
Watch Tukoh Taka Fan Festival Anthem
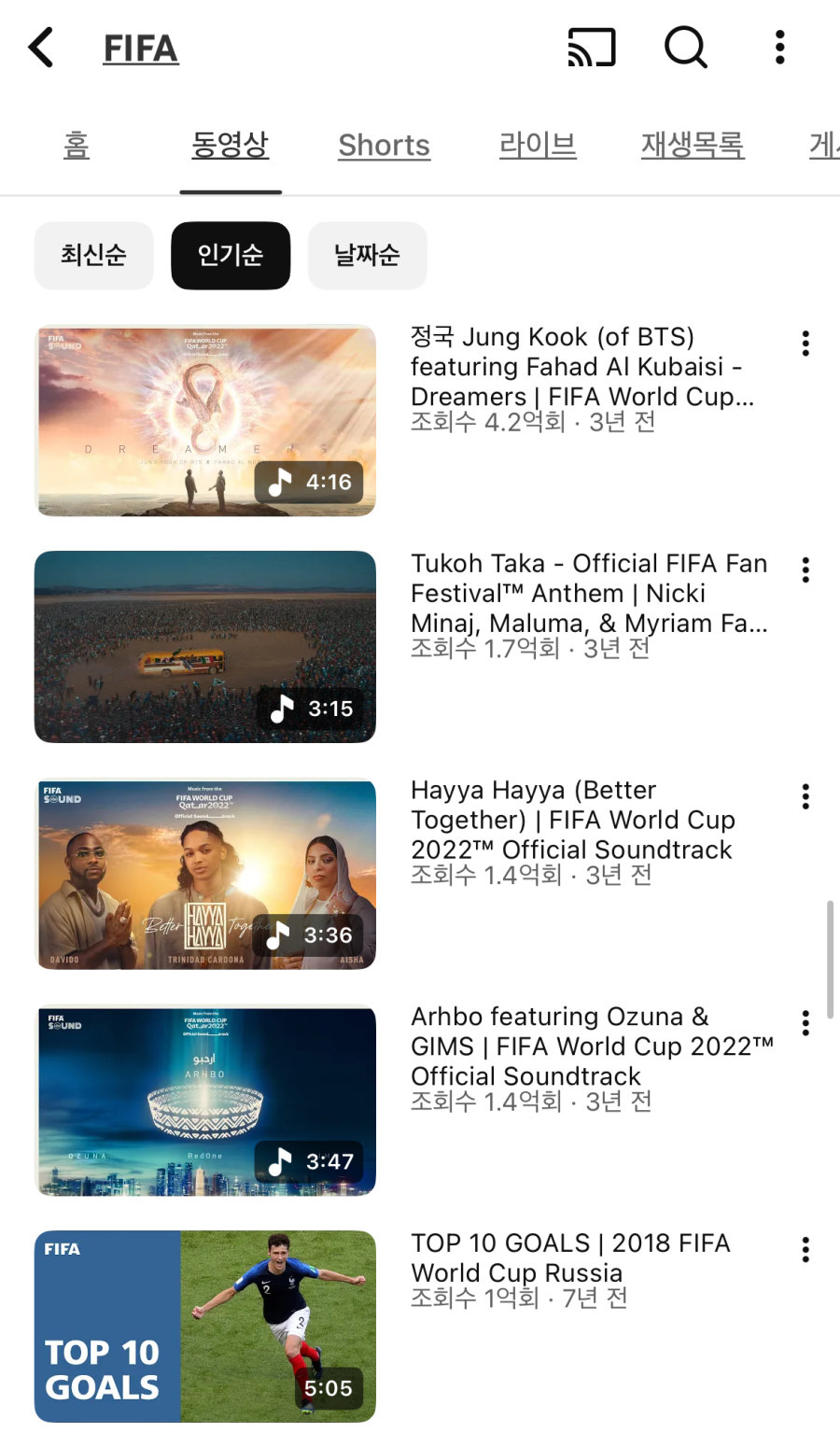[205, 647]
